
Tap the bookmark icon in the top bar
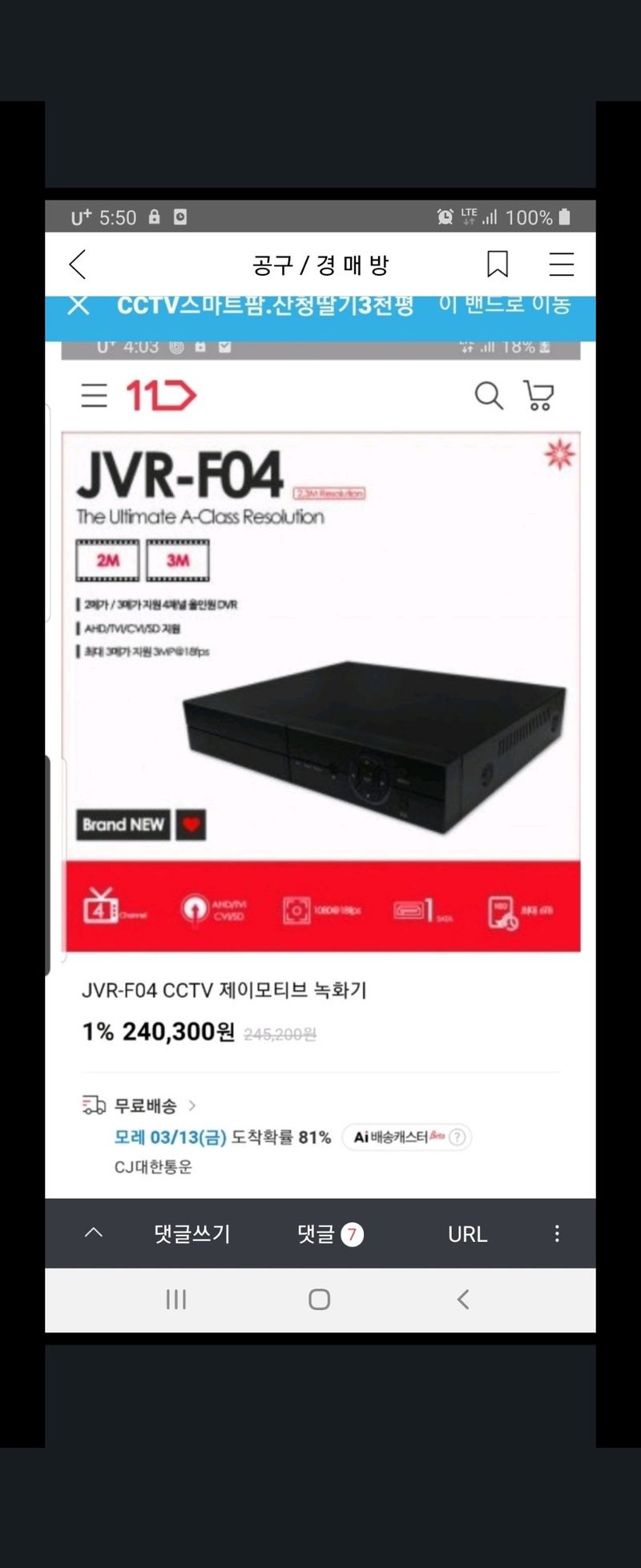[x=498, y=264]
